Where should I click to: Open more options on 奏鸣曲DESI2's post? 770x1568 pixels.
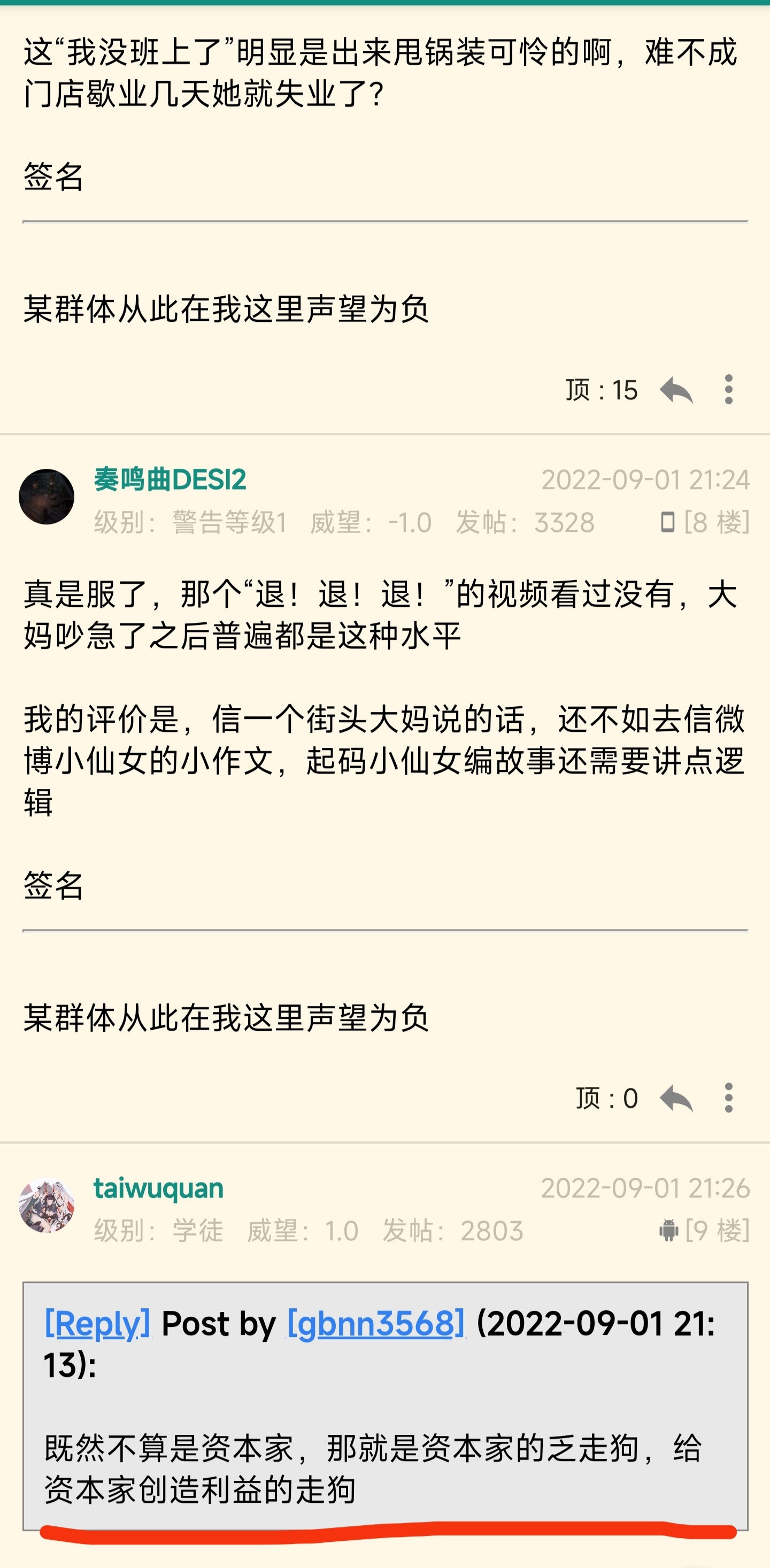coord(728,1099)
